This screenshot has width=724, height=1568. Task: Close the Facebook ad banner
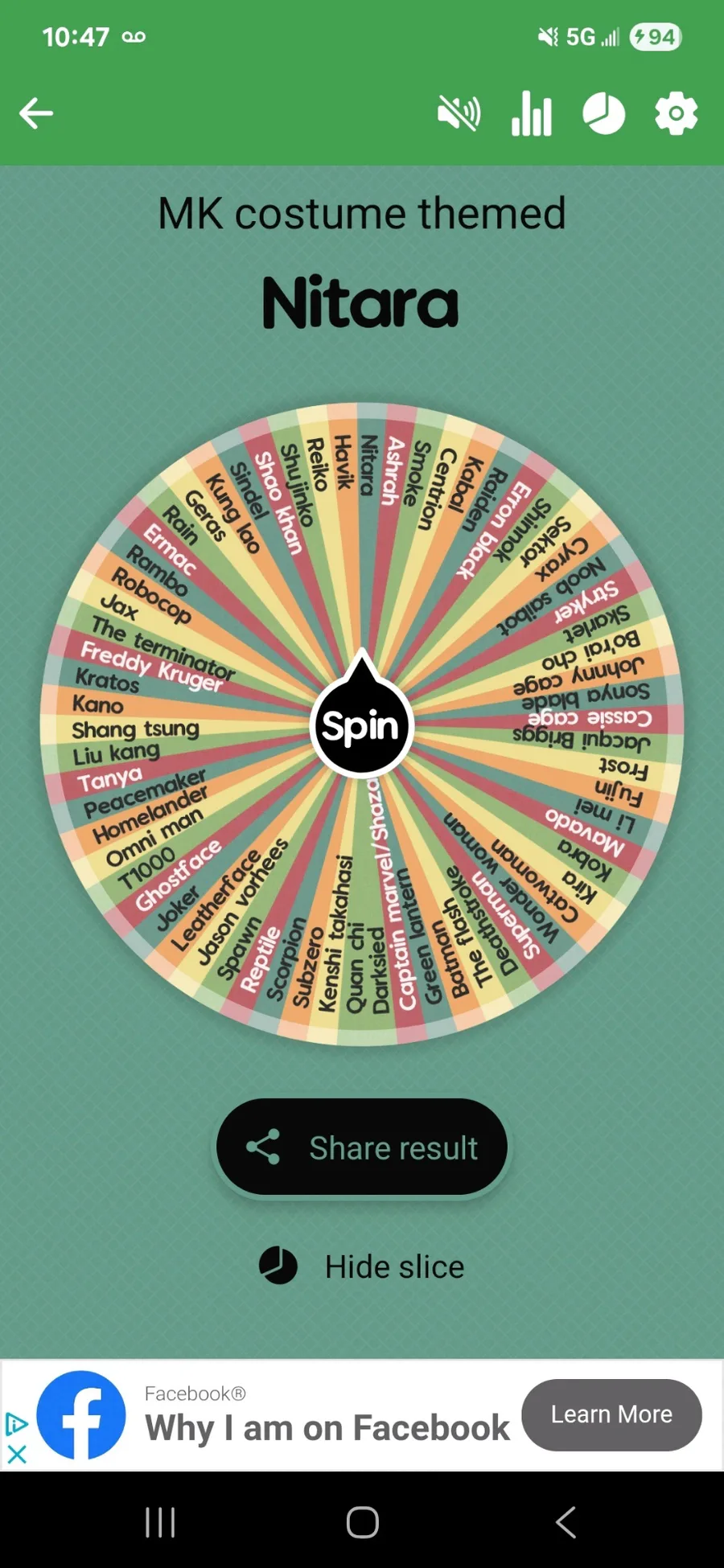(x=17, y=1454)
